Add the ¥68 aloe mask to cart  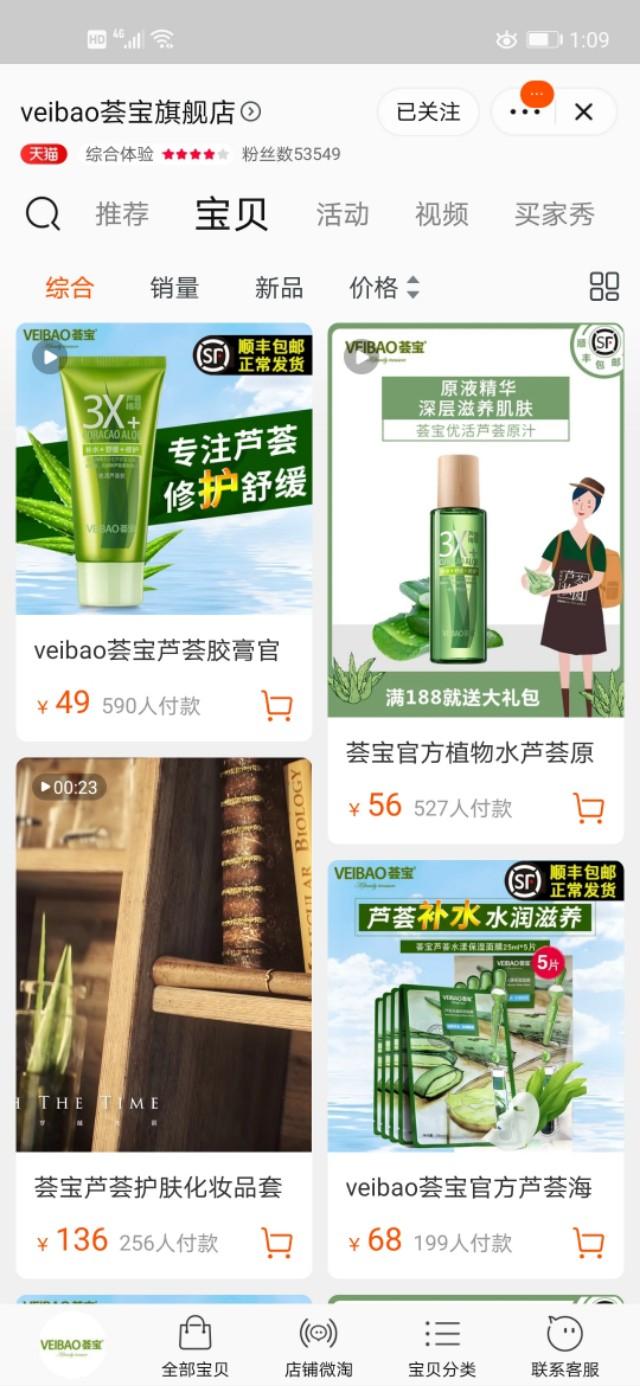(589, 1242)
